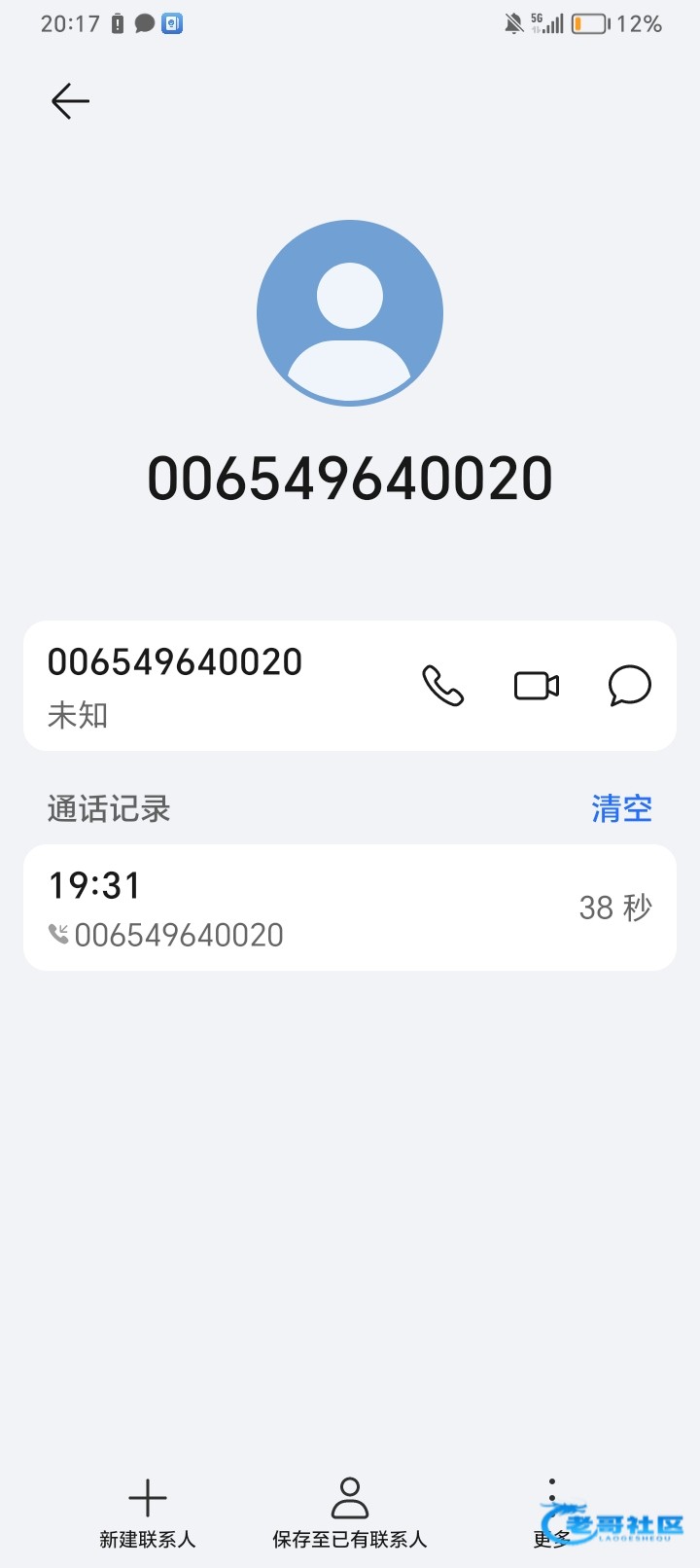
Task: Clear the call log with 清空
Action: pos(622,808)
